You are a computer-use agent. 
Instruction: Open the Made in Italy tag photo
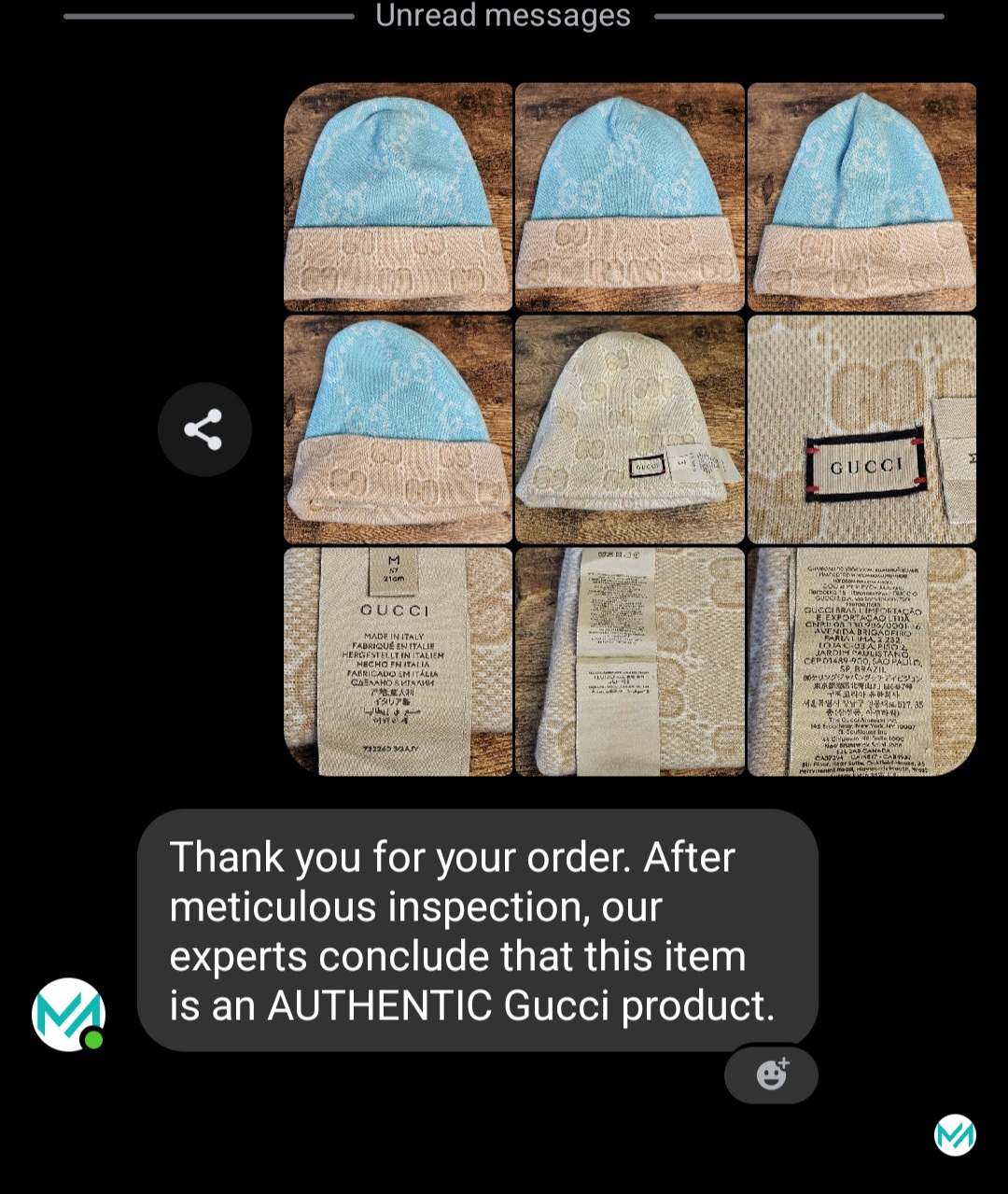[x=398, y=662]
